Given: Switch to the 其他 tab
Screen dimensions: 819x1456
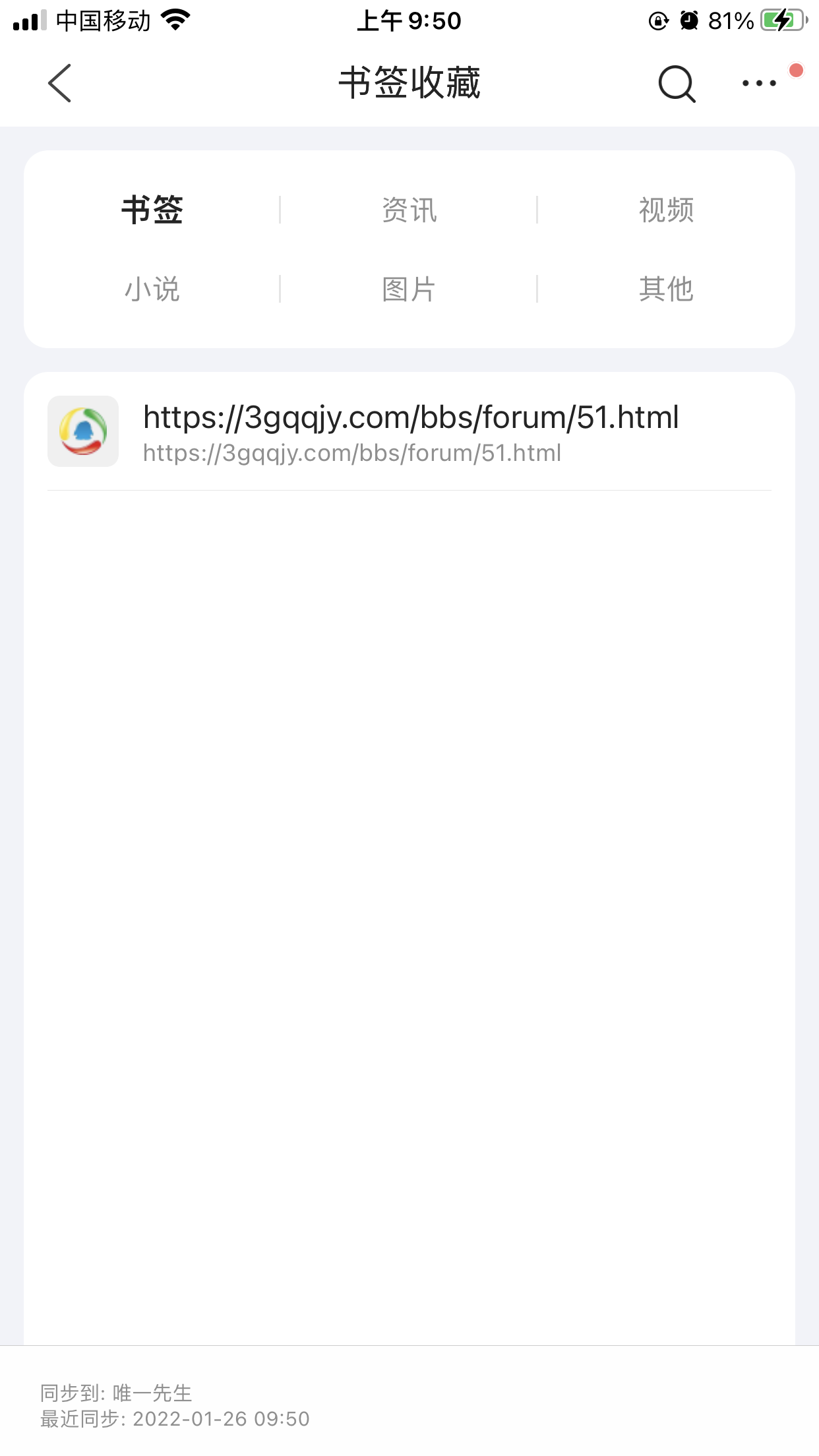Looking at the screenshot, I should click(x=666, y=289).
